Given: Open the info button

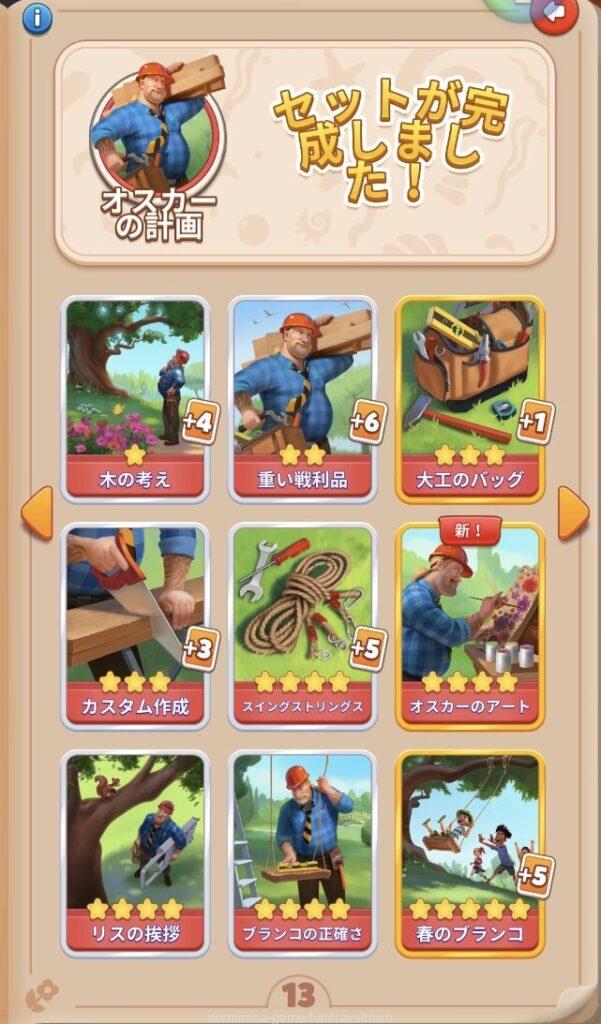Looking at the screenshot, I should [37, 18].
